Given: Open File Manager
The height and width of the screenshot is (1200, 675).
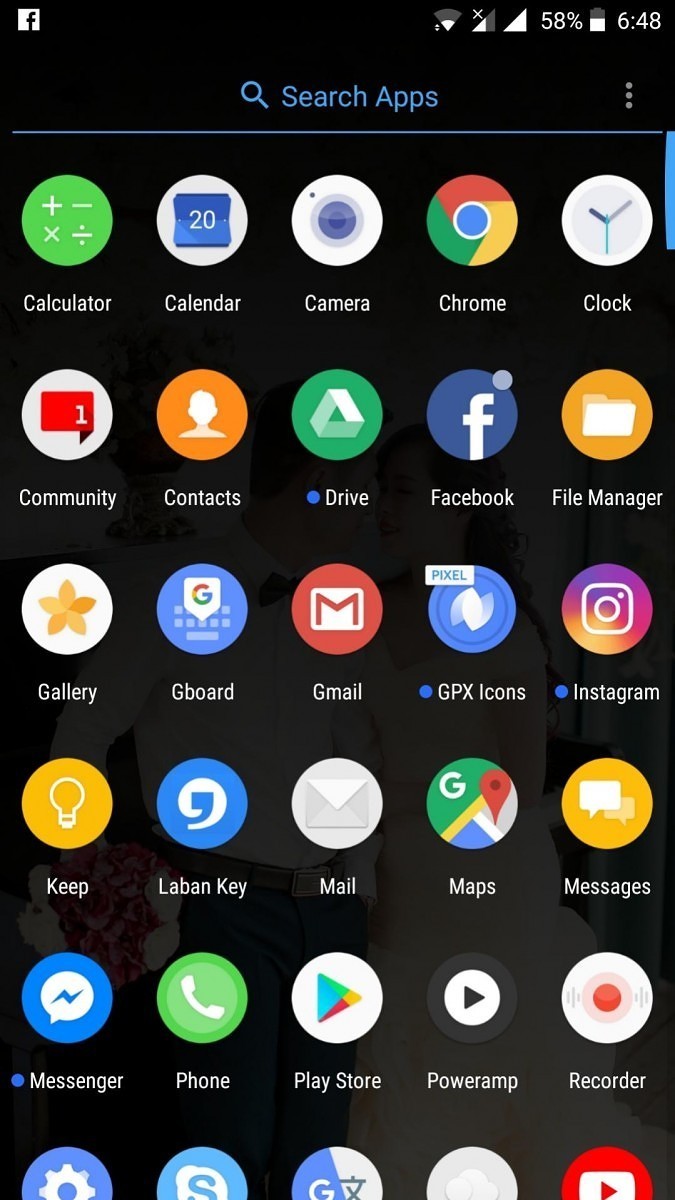Looking at the screenshot, I should click(607, 415).
